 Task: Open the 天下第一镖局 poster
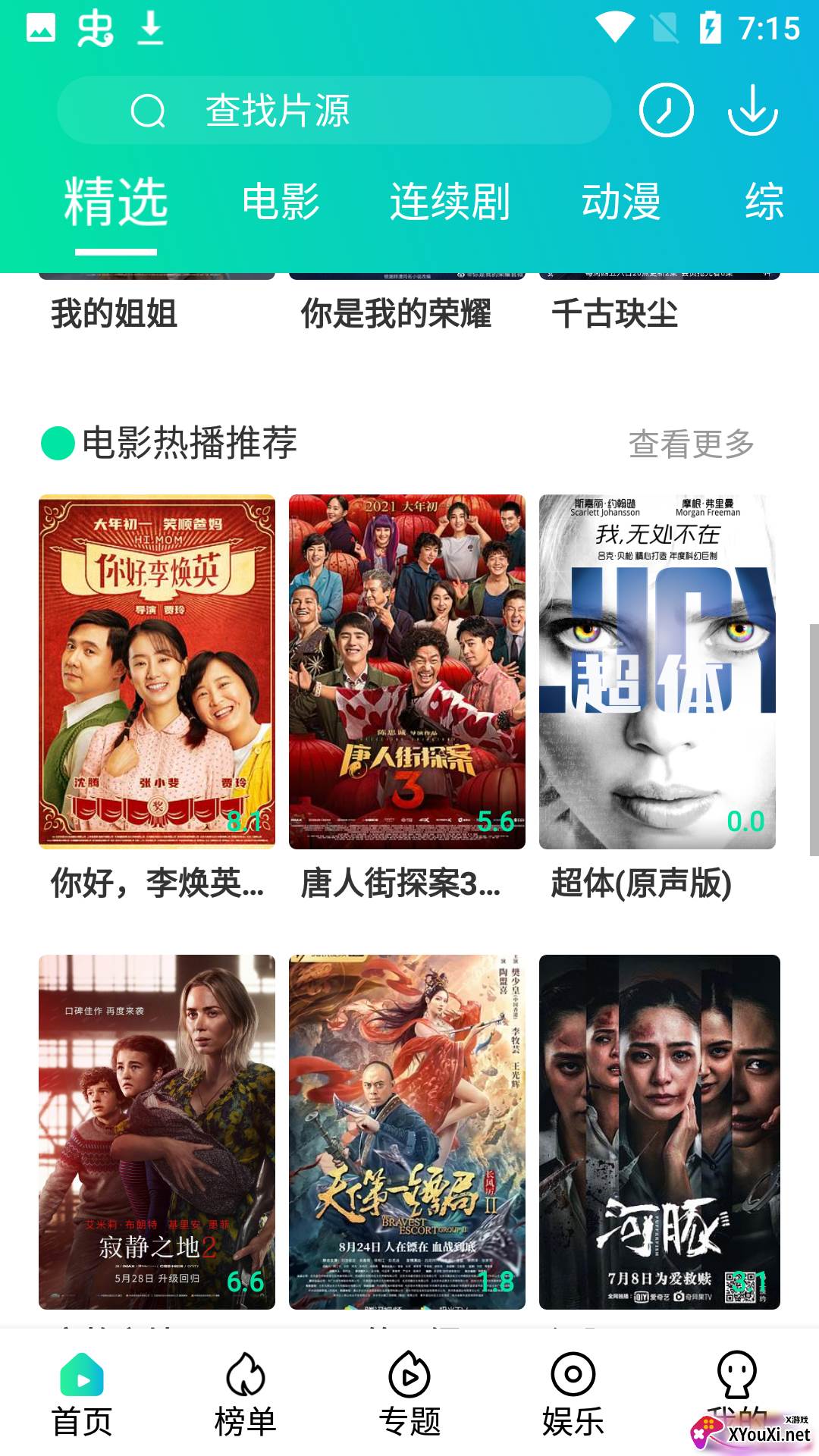[x=407, y=1131]
